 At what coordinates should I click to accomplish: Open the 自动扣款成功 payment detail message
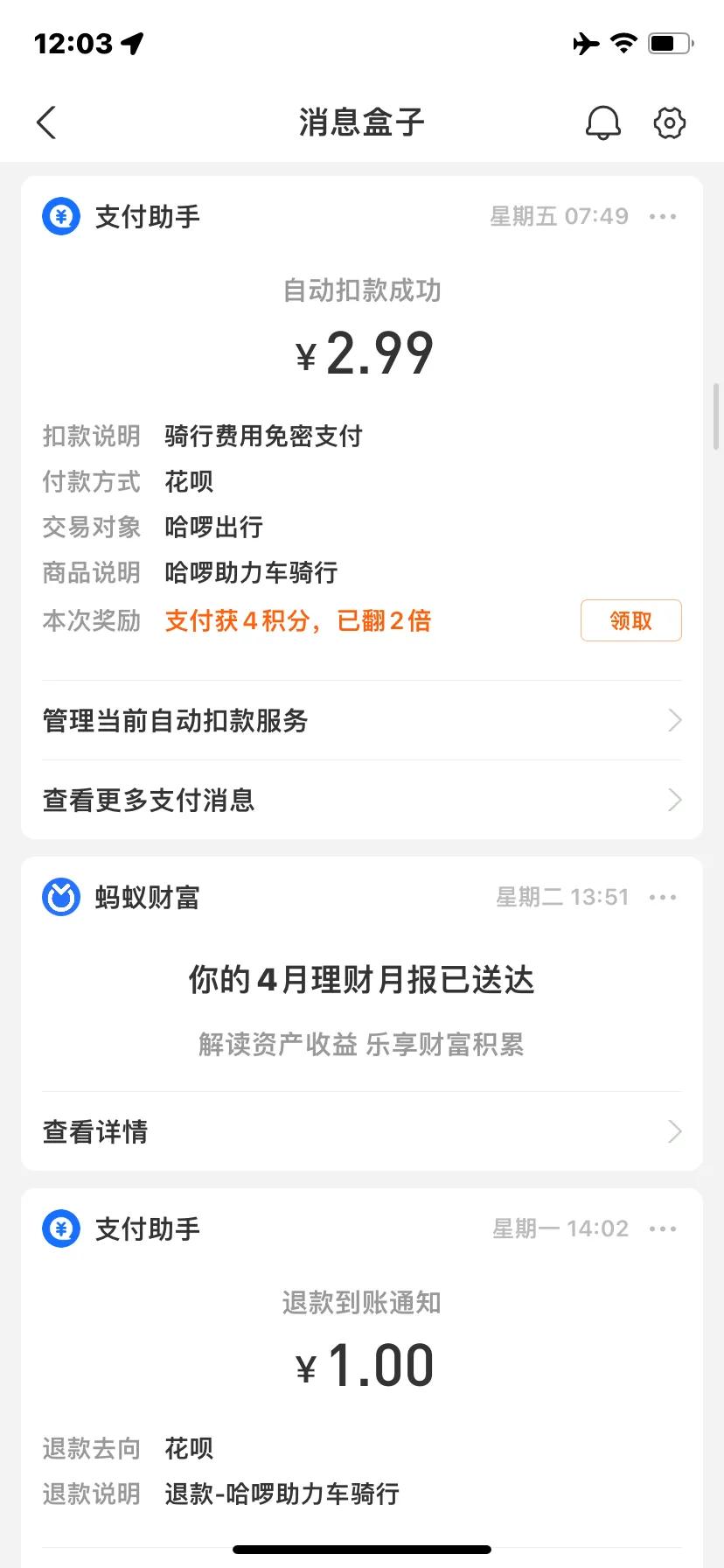click(362, 291)
